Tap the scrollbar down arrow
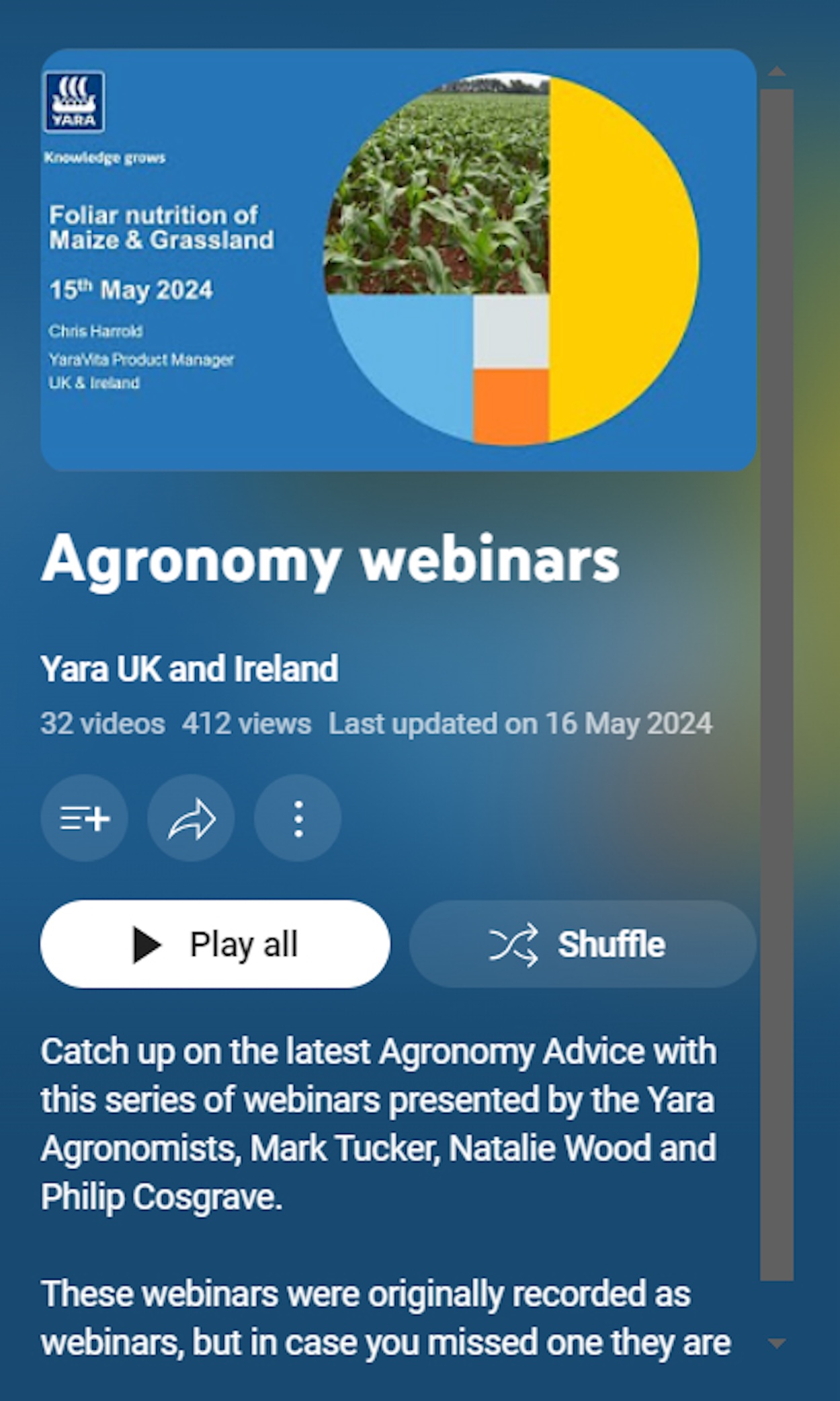840x1401 pixels. 777,1343
